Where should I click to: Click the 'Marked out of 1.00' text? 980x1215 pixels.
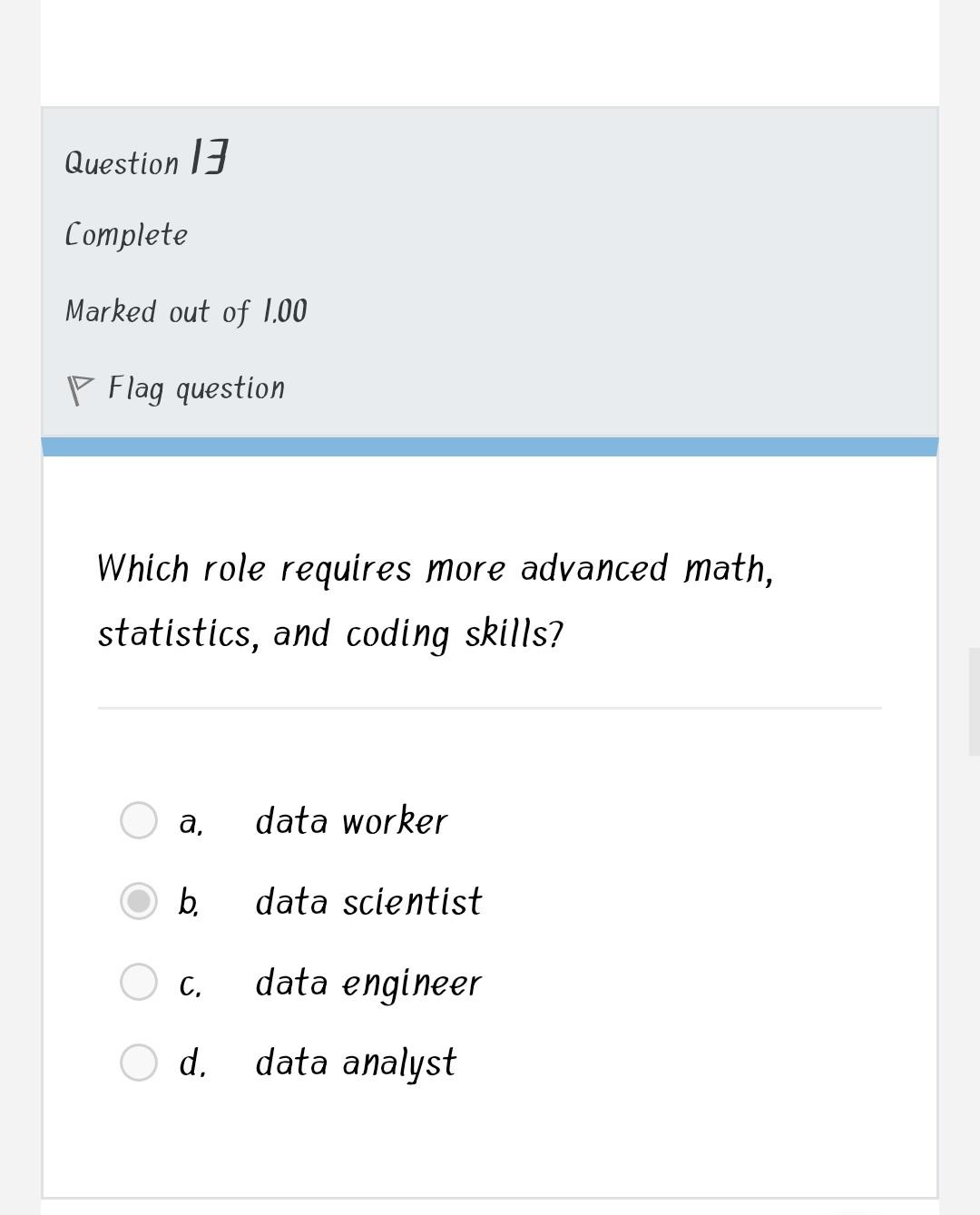coord(185,311)
